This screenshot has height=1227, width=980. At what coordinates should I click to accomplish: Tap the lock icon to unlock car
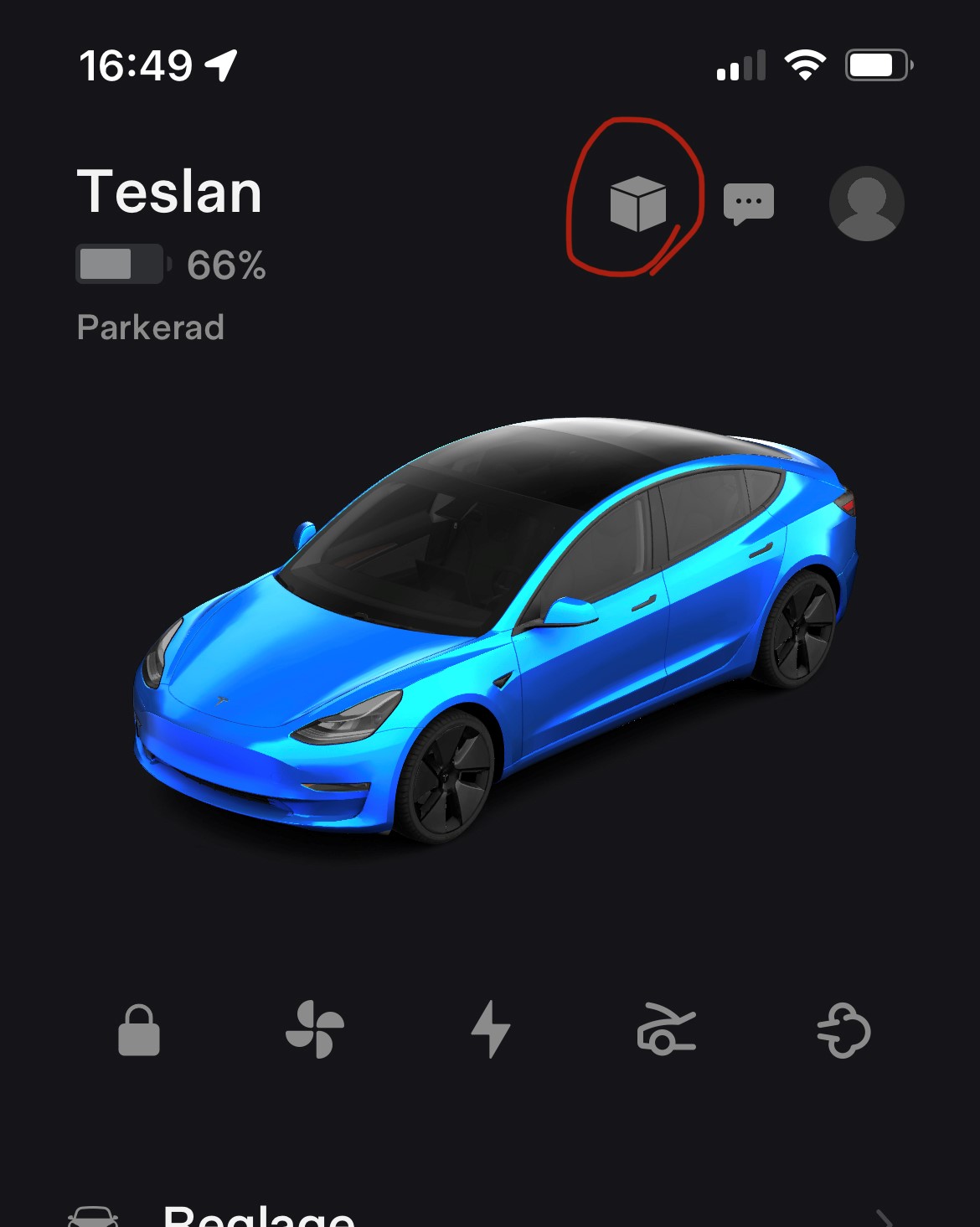pyautogui.click(x=139, y=1029)
